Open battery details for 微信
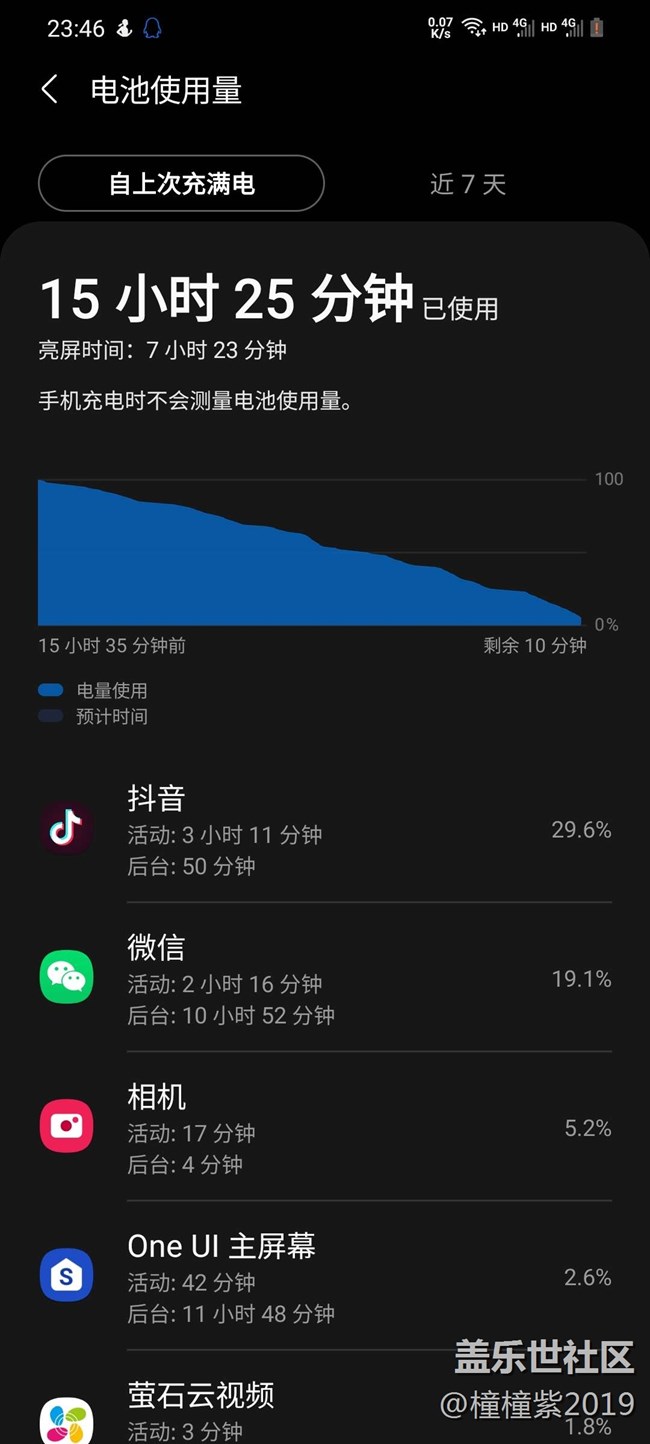The image size is (650, 1444). point(325,978)
